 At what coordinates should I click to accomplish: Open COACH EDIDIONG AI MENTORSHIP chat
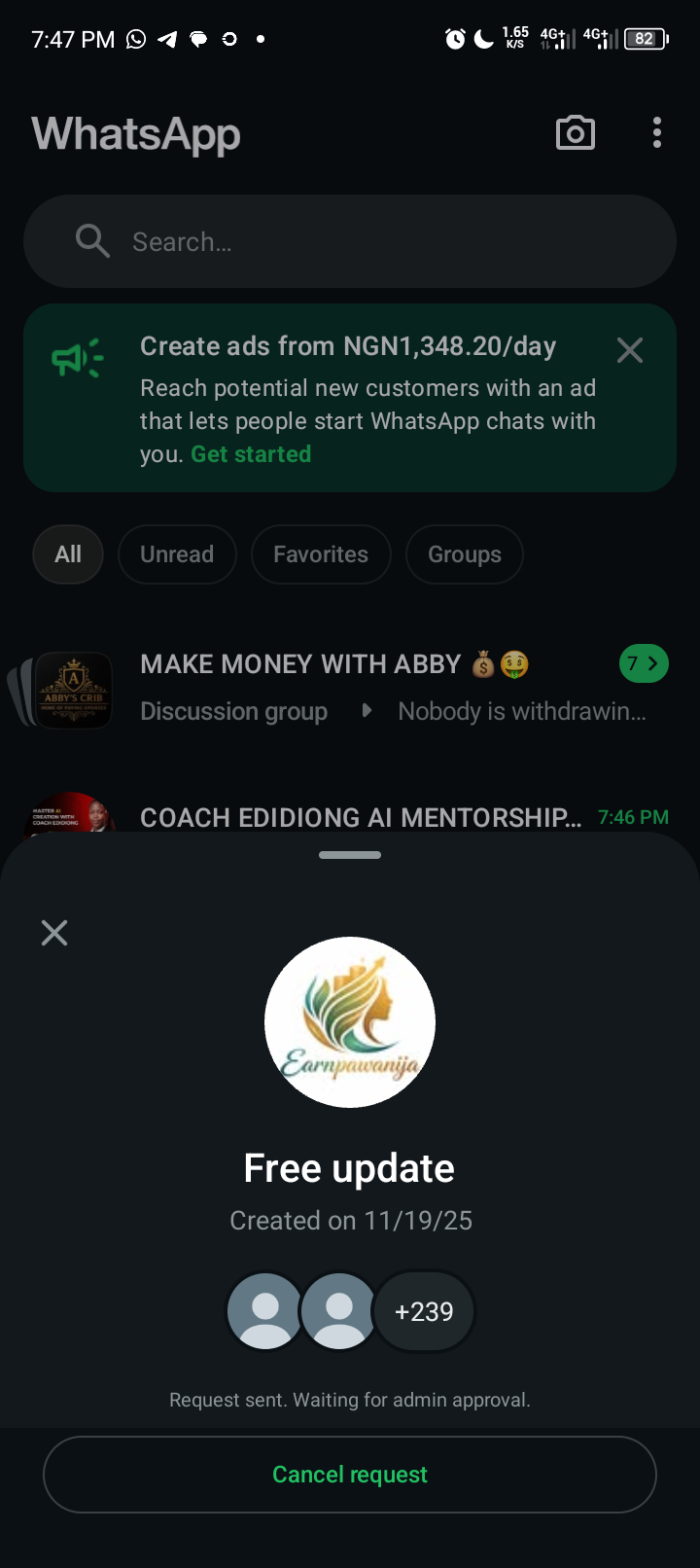click(360, 817)
